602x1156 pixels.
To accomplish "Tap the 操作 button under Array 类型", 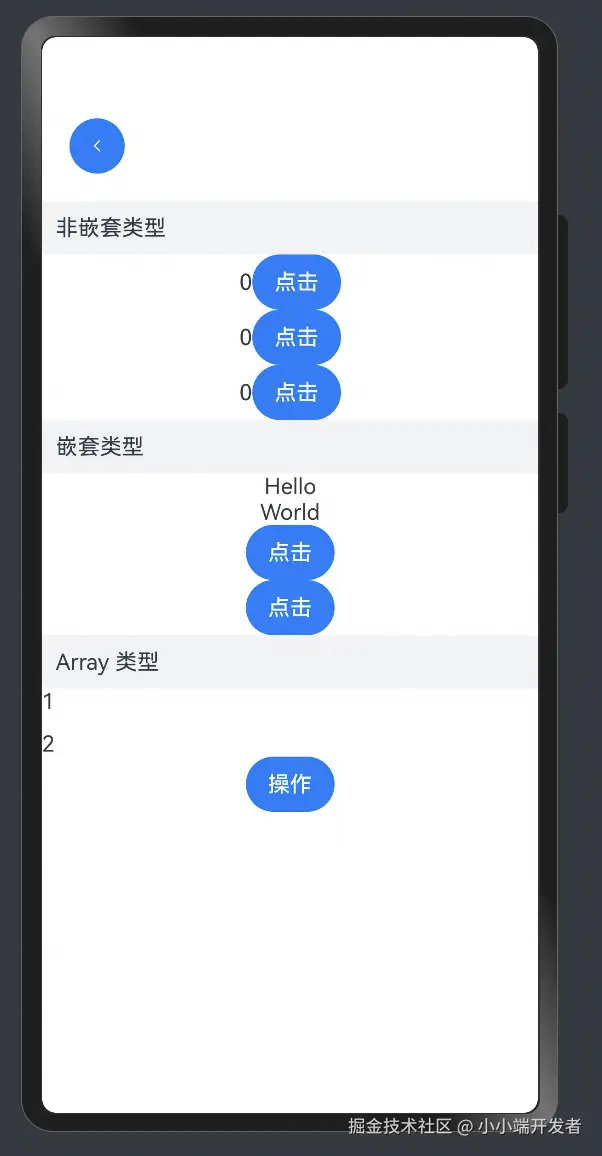I will (x=290, y=784).
